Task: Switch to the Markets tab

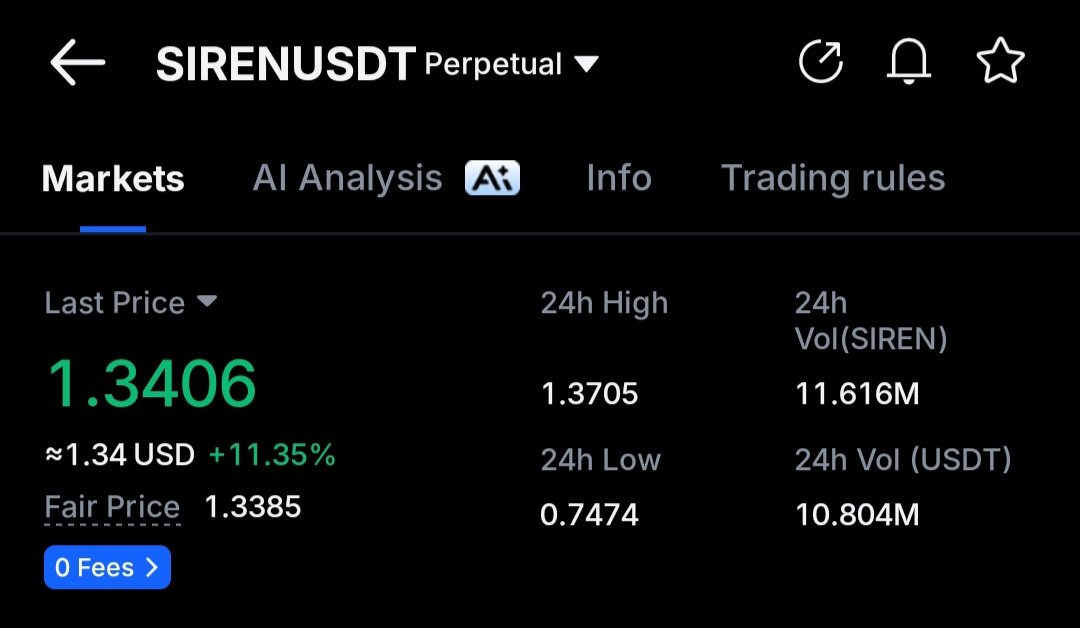Action: coord(113,179)
